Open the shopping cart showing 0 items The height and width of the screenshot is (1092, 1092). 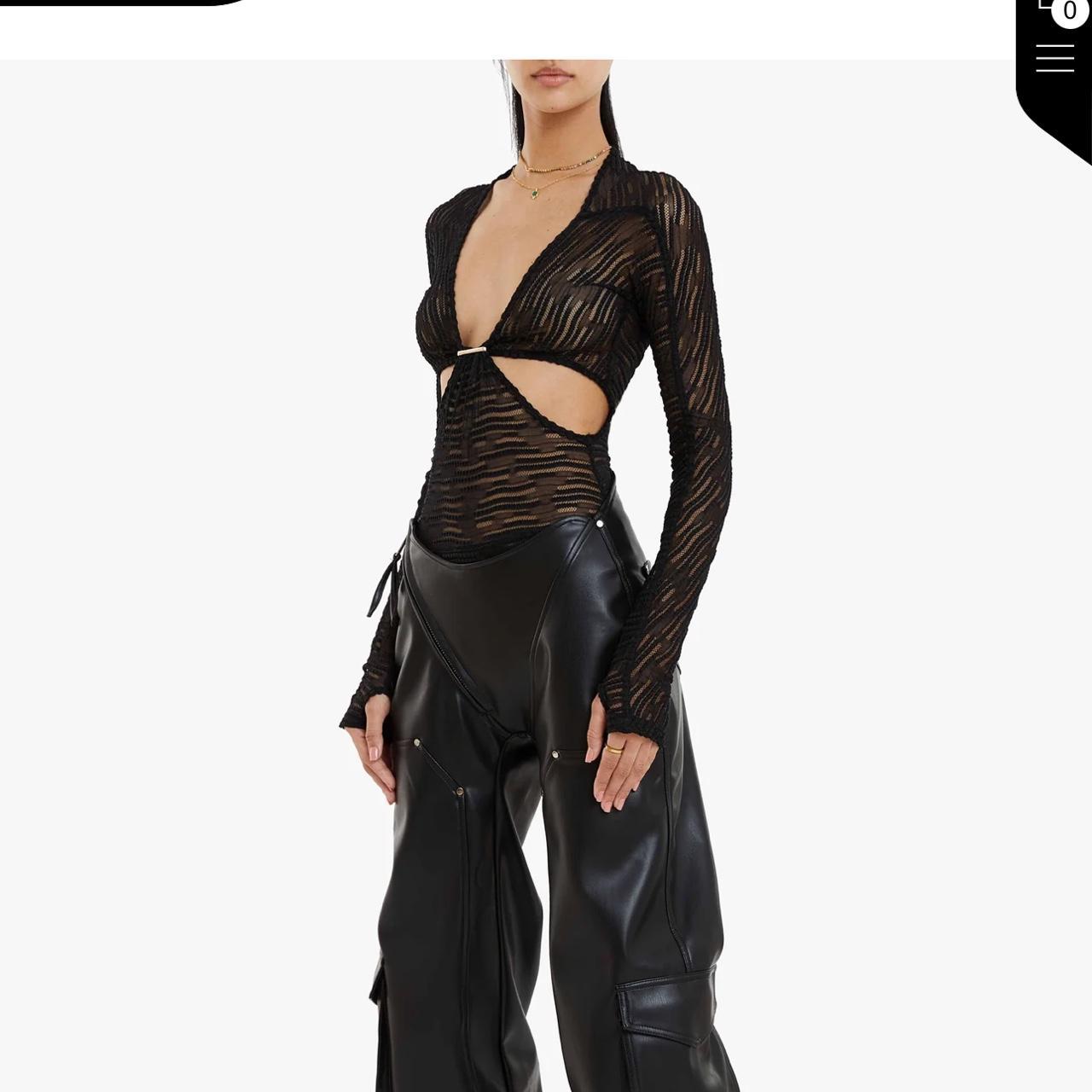1058,10
